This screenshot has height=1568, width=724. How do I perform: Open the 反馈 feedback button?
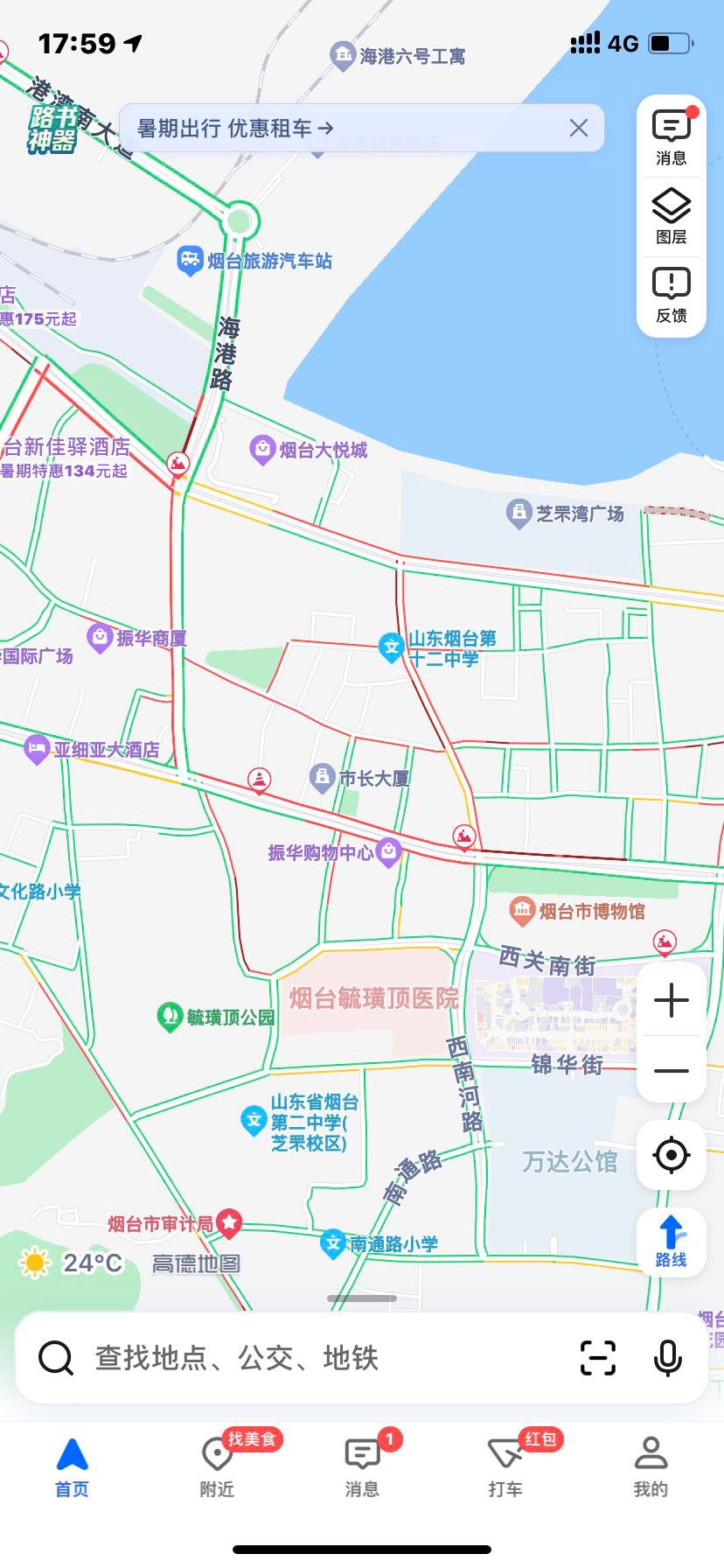[672, 295]
